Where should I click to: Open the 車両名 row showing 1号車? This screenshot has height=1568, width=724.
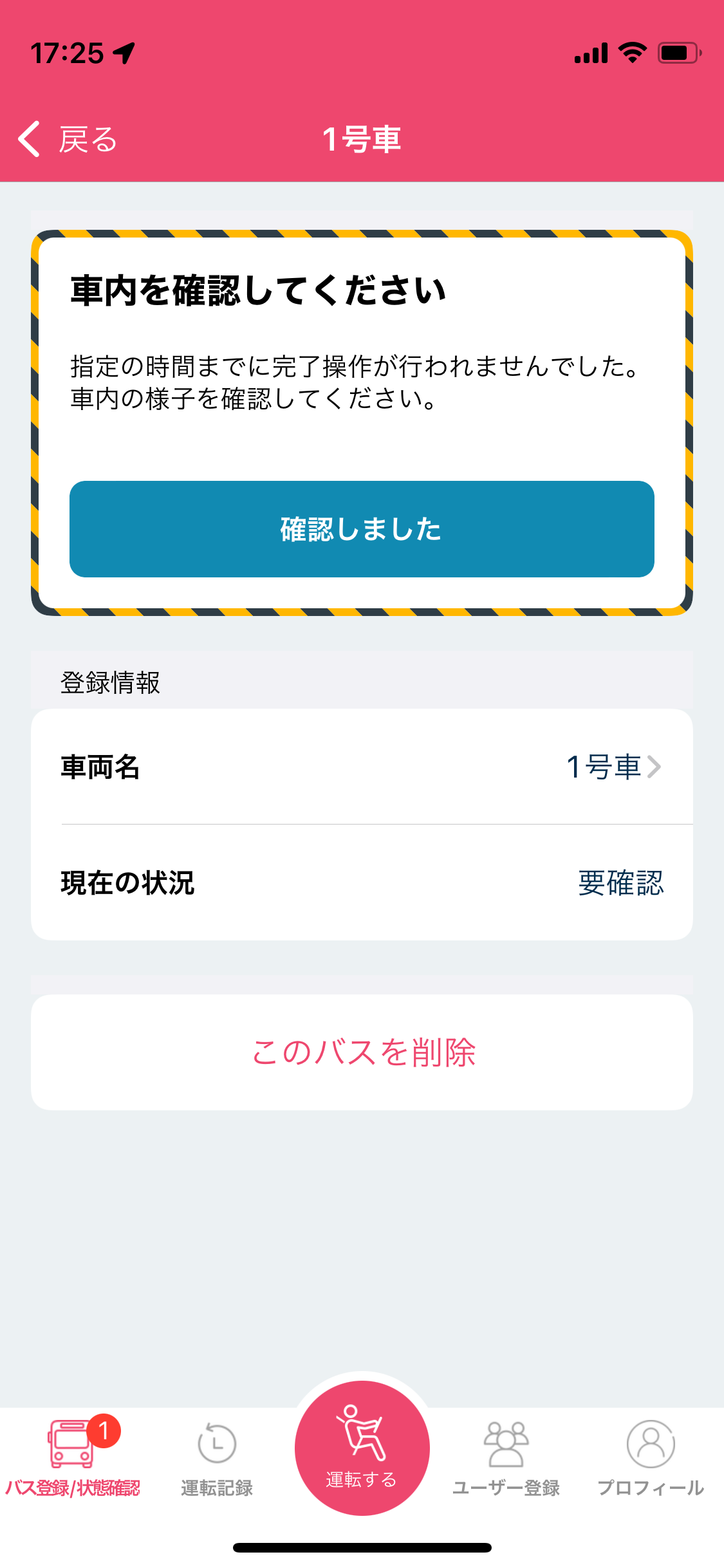362,767
